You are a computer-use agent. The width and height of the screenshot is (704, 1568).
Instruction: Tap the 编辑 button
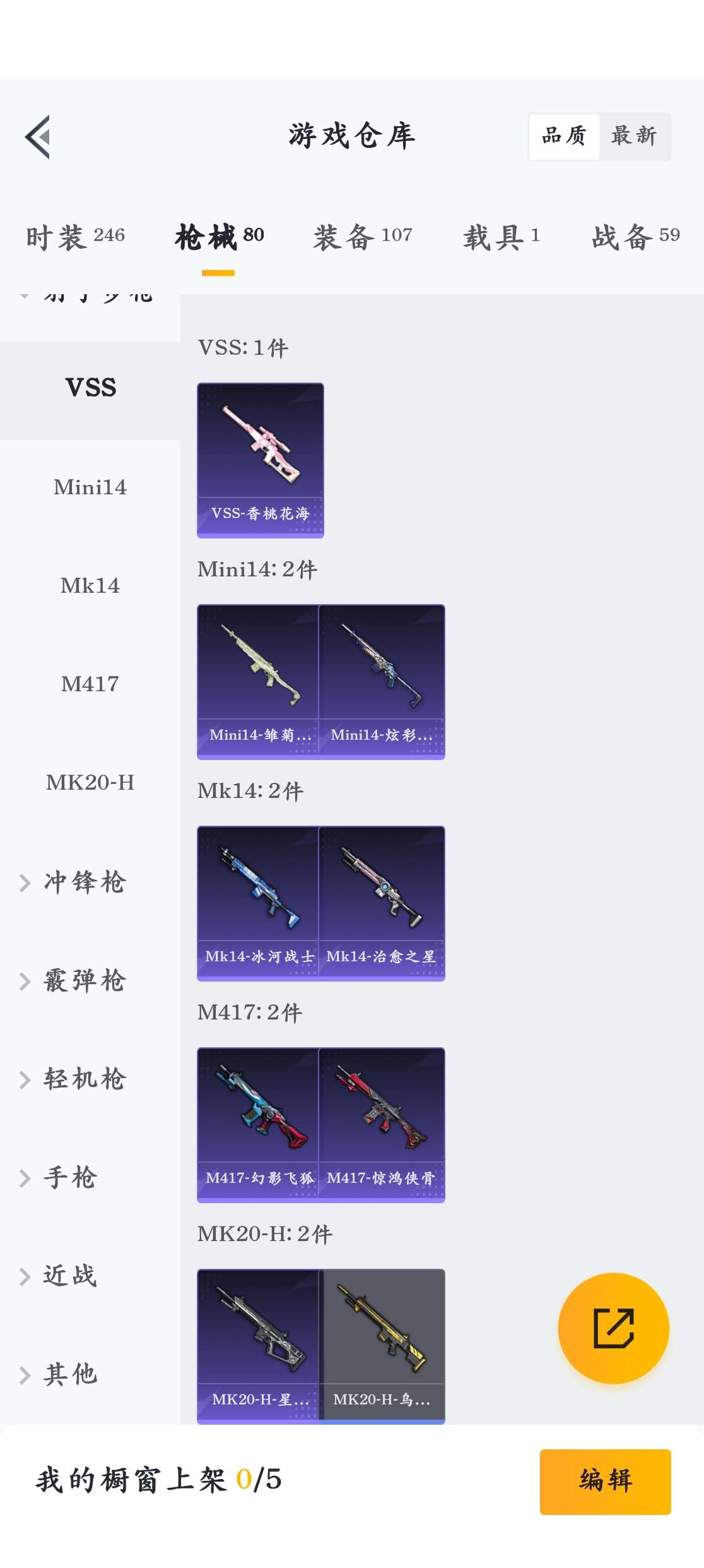606,1482
